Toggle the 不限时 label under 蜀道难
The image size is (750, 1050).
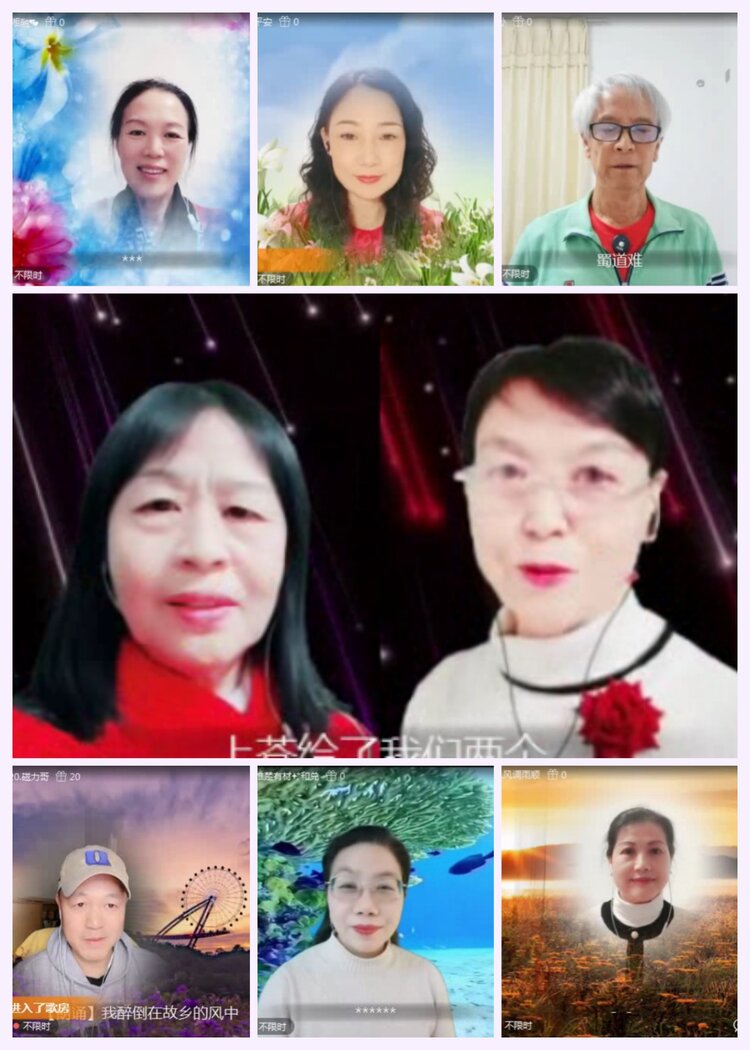(516, 270)
